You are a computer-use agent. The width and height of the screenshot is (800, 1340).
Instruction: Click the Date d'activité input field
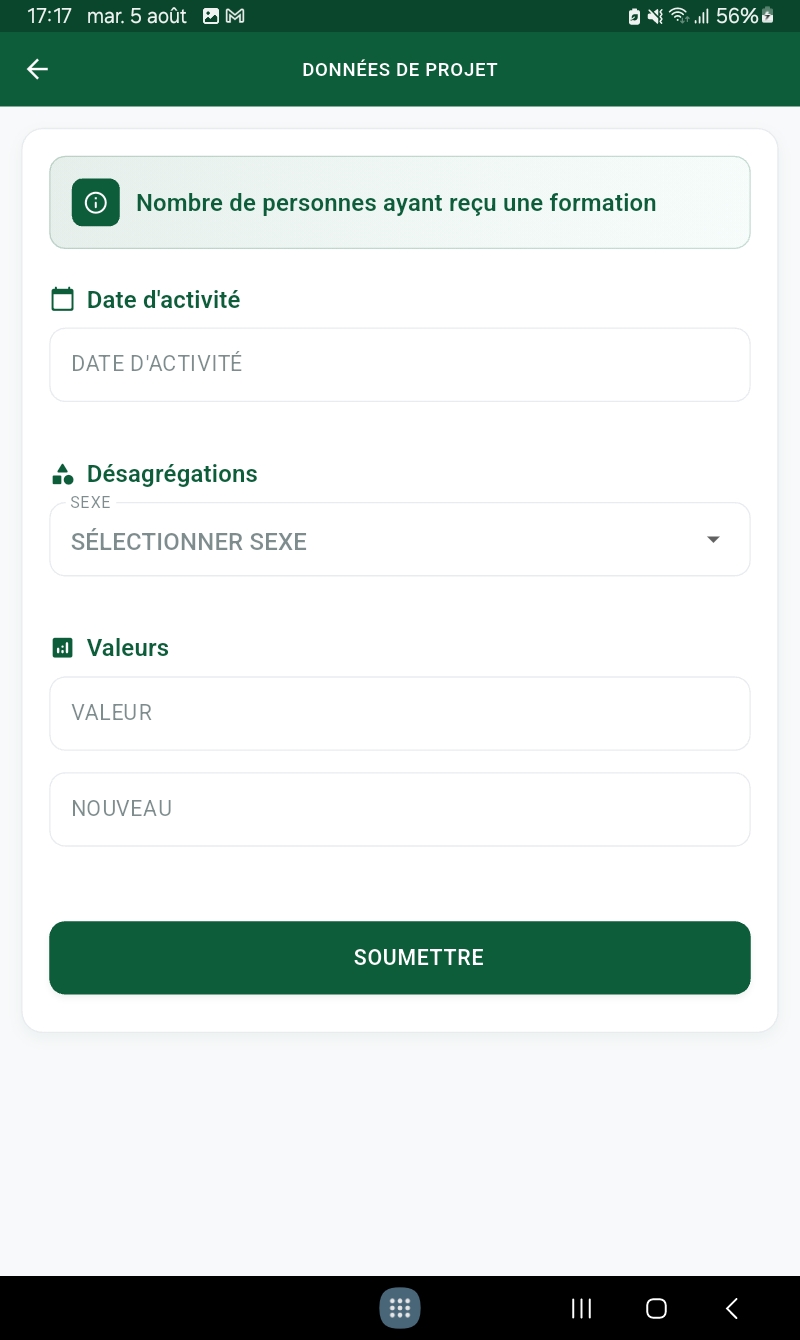coord(400,364)
